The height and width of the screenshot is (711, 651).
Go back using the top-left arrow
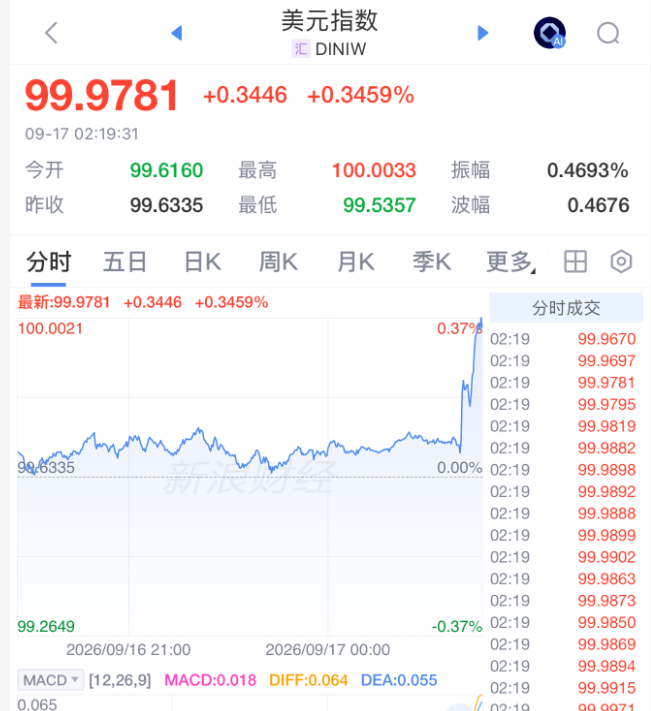[51, 33]
